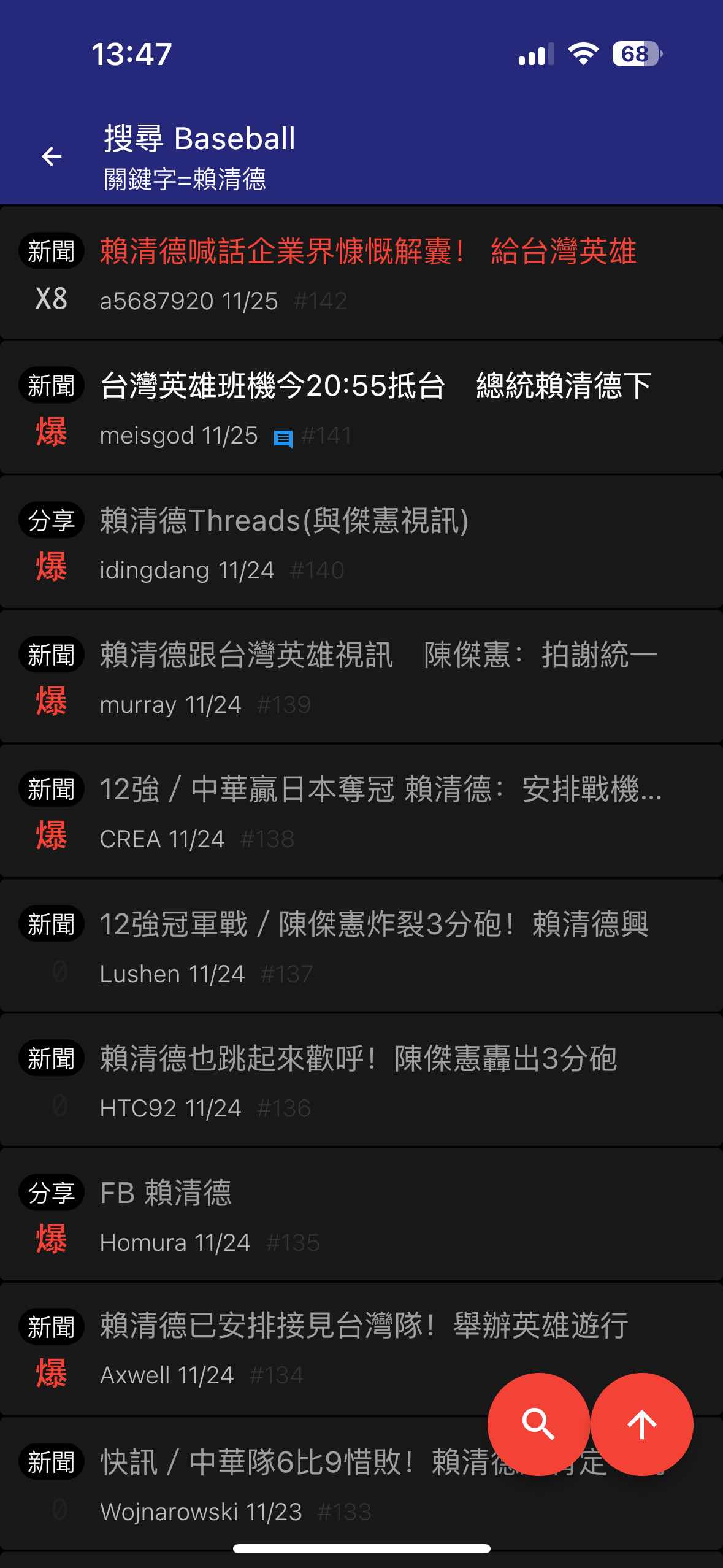Open meisgod's post about 台灣英雄班機
723x1568 pixels.
(375, 386)
